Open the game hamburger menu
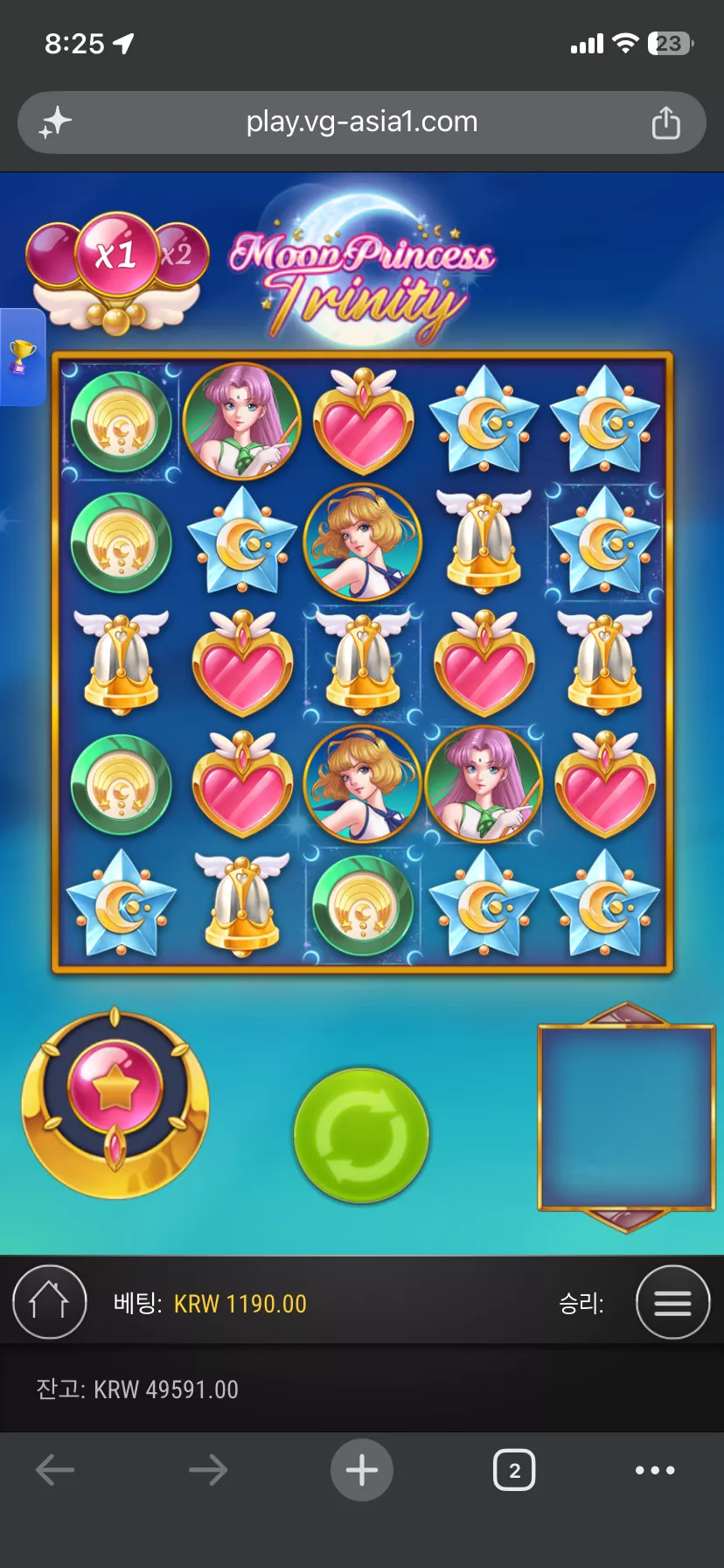The width and height of the screenshot is (724, 1568). tap(672, 1303)
